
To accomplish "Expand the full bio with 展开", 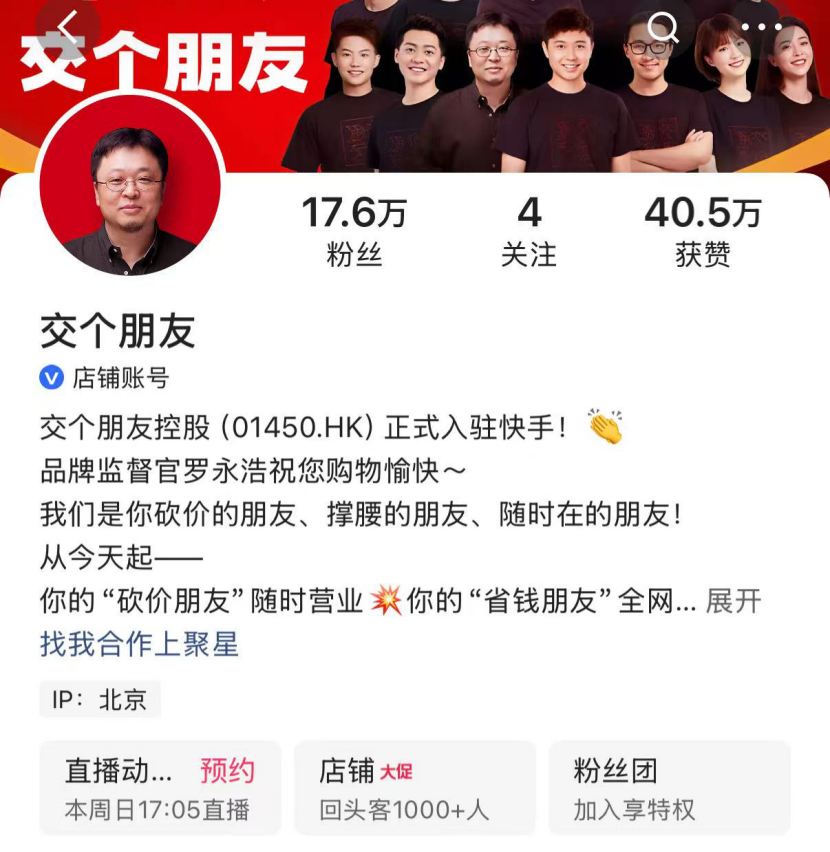I will (x=733, y=601).
